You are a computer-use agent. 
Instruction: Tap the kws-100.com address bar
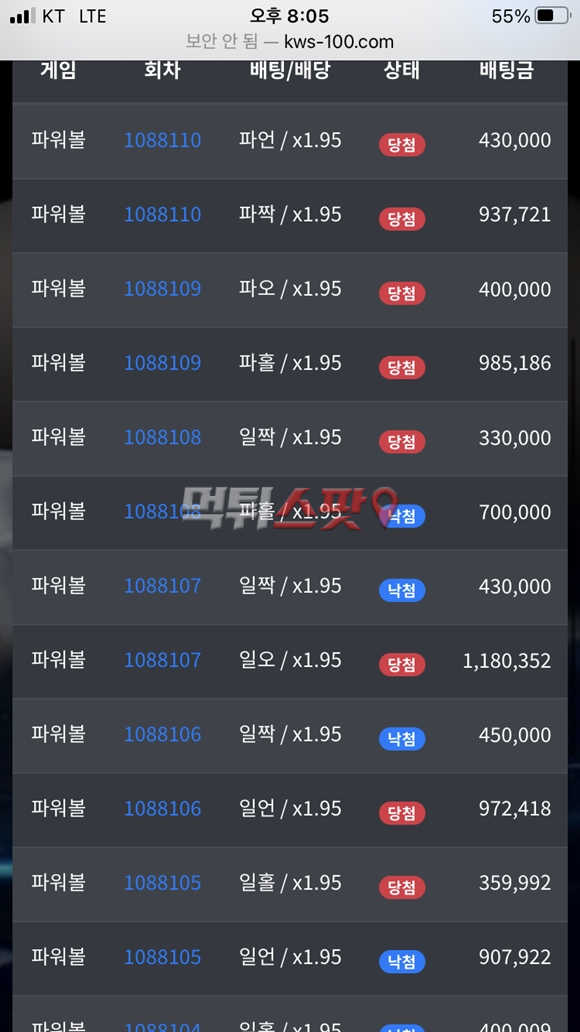290,41
